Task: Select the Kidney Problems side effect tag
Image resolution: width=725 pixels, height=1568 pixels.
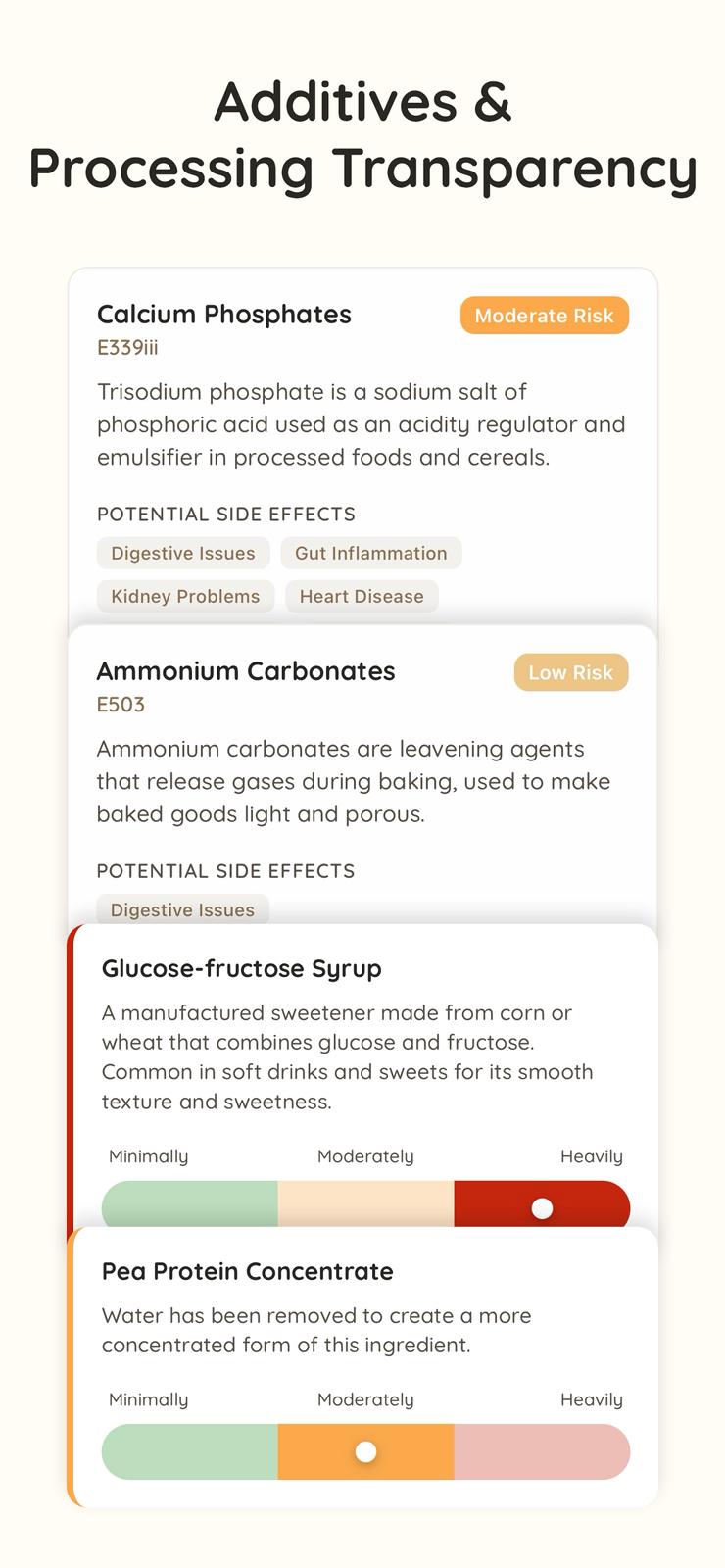Action: pyautogui.click(x=185, y=596)
